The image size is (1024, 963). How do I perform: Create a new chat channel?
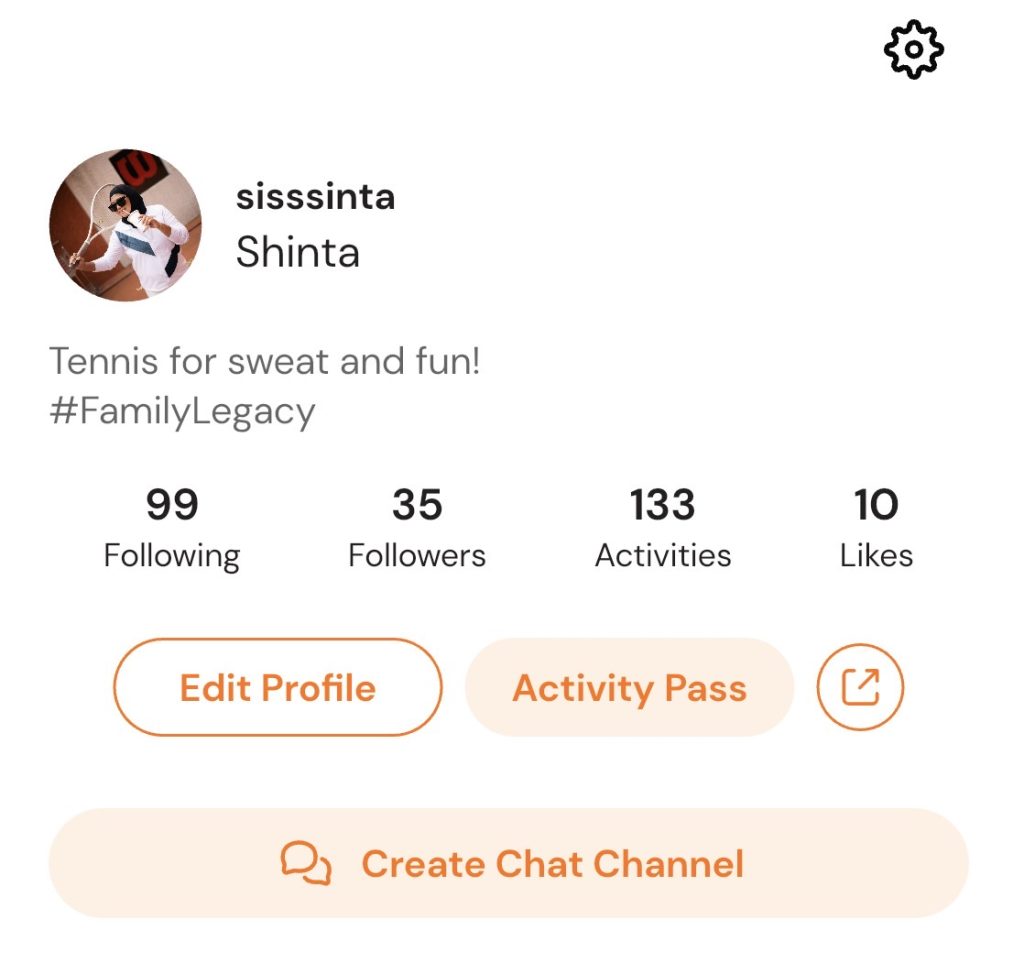pyautogui.click(x=508, y=863)
